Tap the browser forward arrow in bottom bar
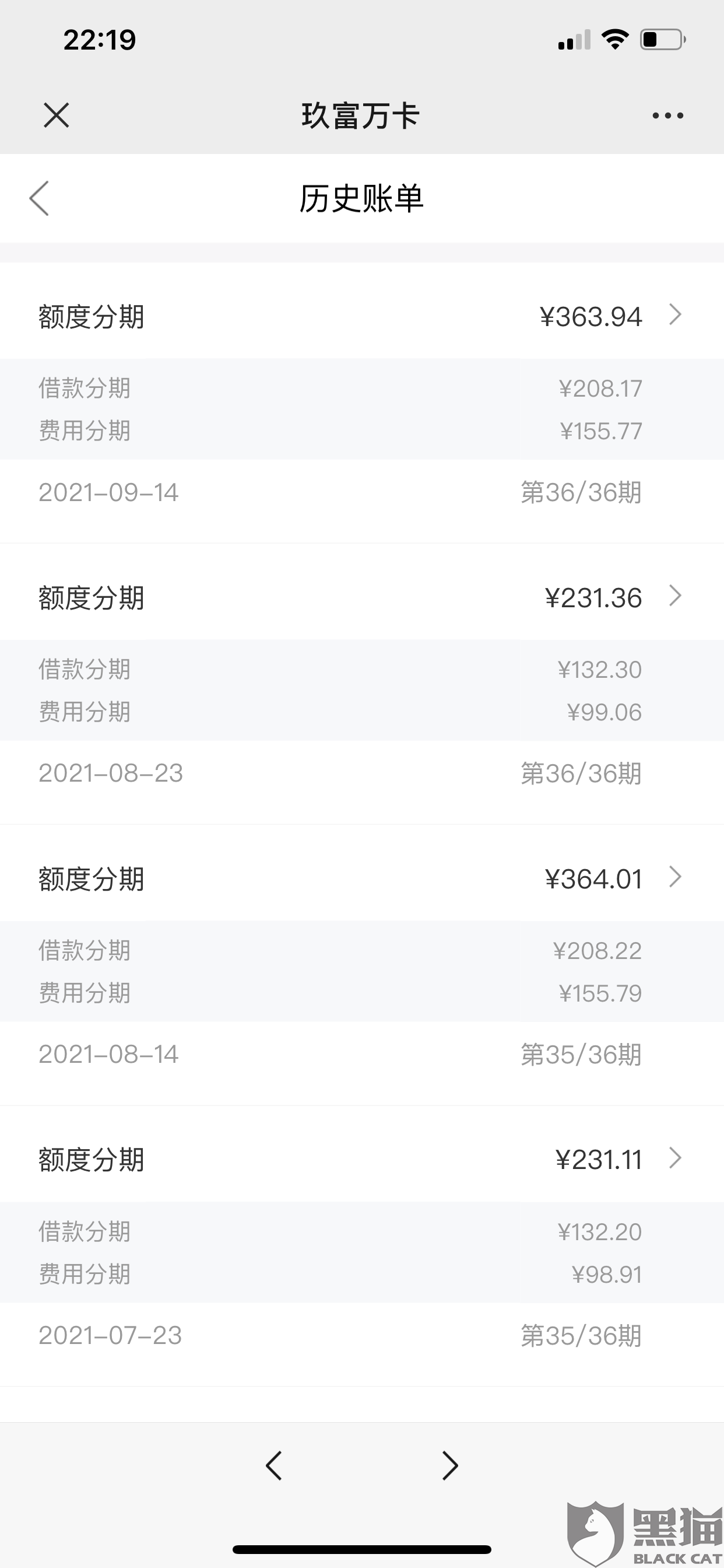This screenshot has width=724, height=1568. [449, 1466]
